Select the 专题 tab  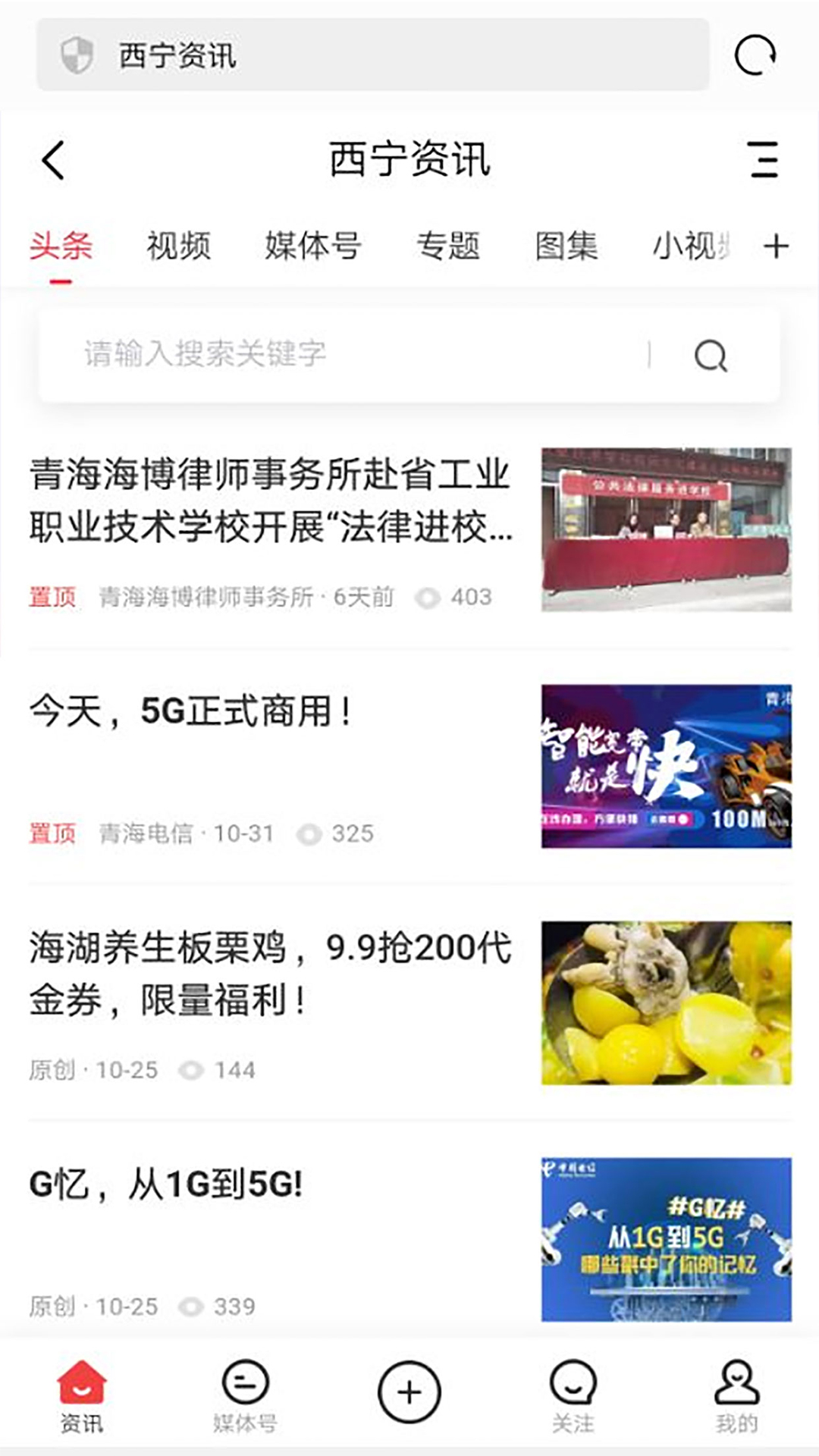pos(448,246)
